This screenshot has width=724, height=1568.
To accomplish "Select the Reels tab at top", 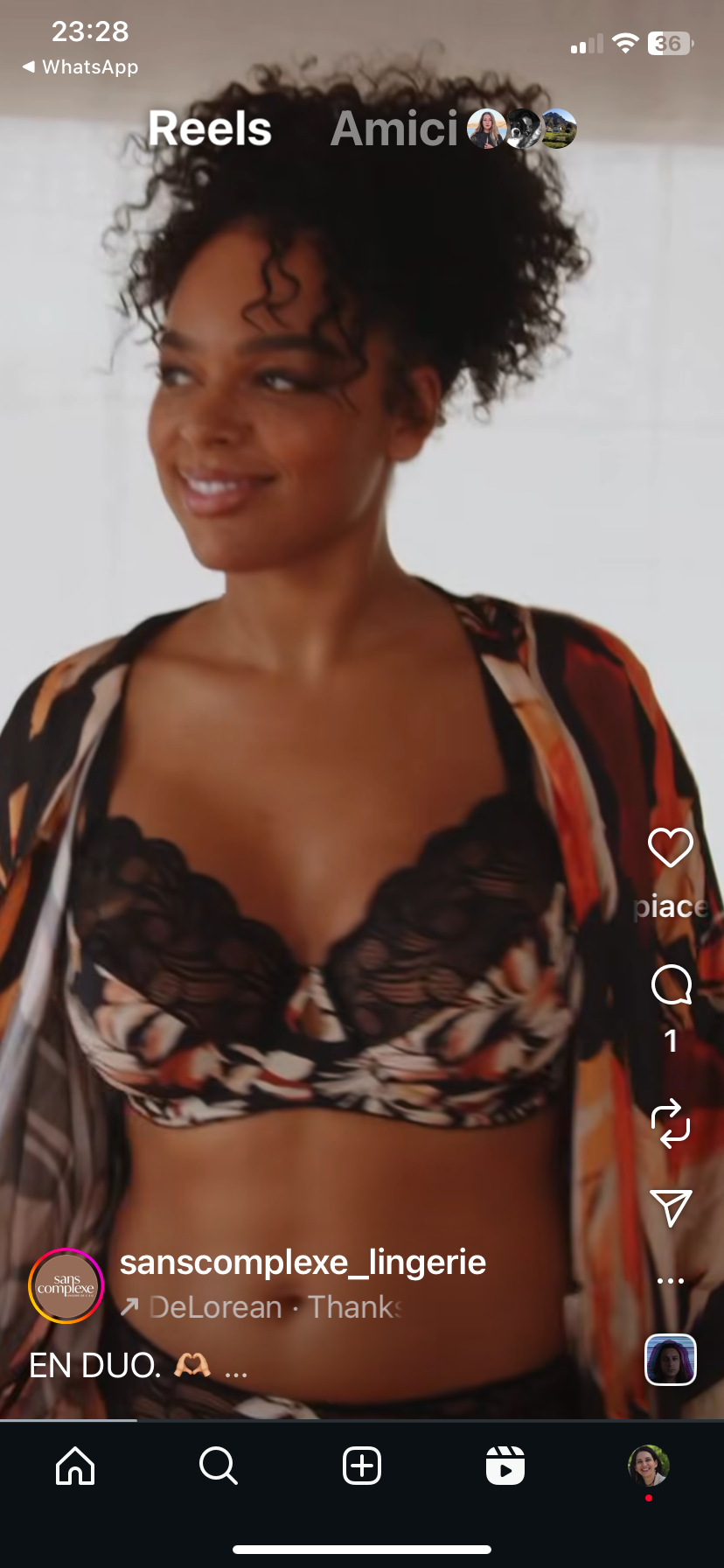I will click(x=210, y=129).
